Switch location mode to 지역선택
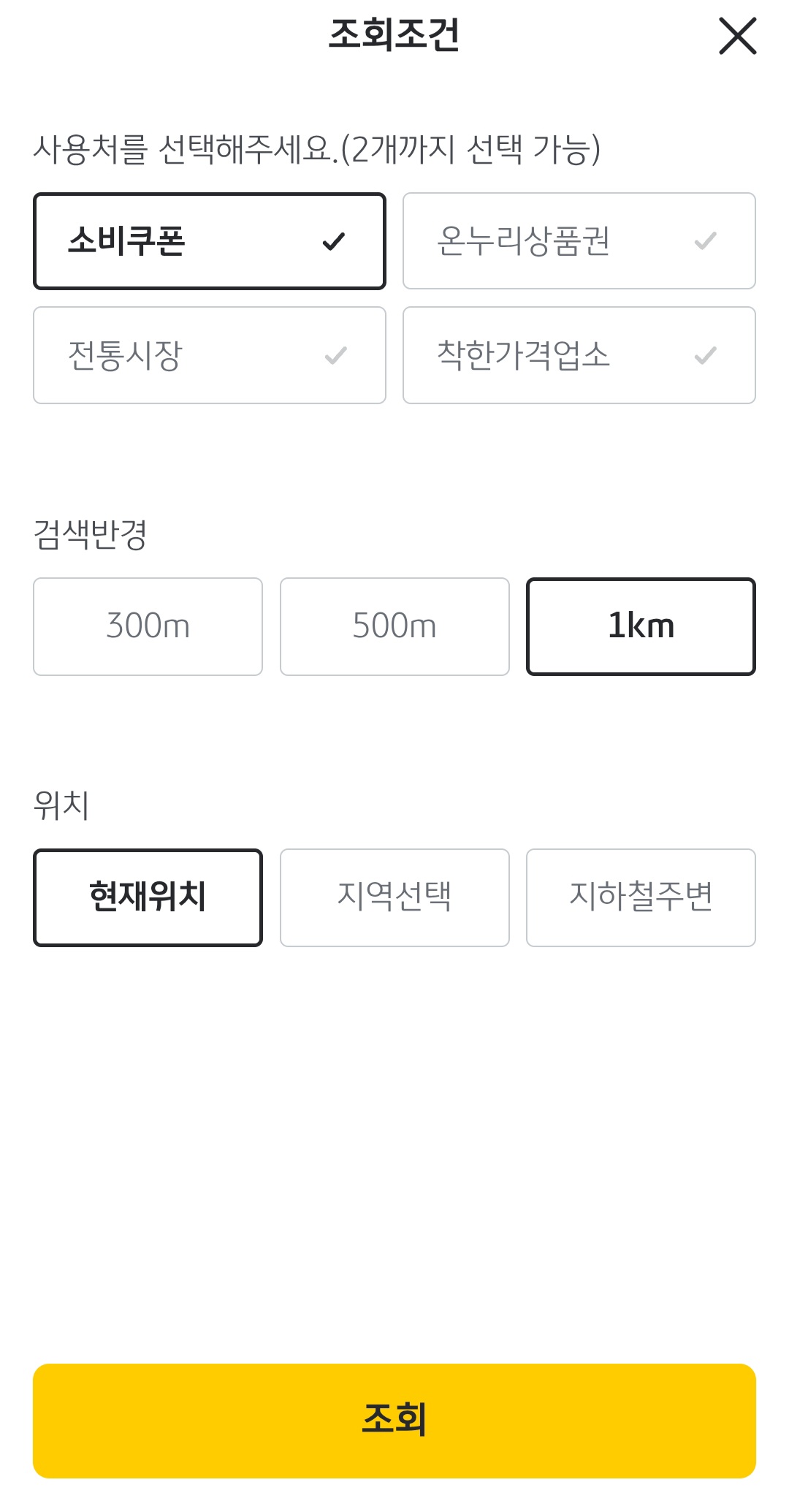Viewport: 789px width, 1512px height. (394, 897)
